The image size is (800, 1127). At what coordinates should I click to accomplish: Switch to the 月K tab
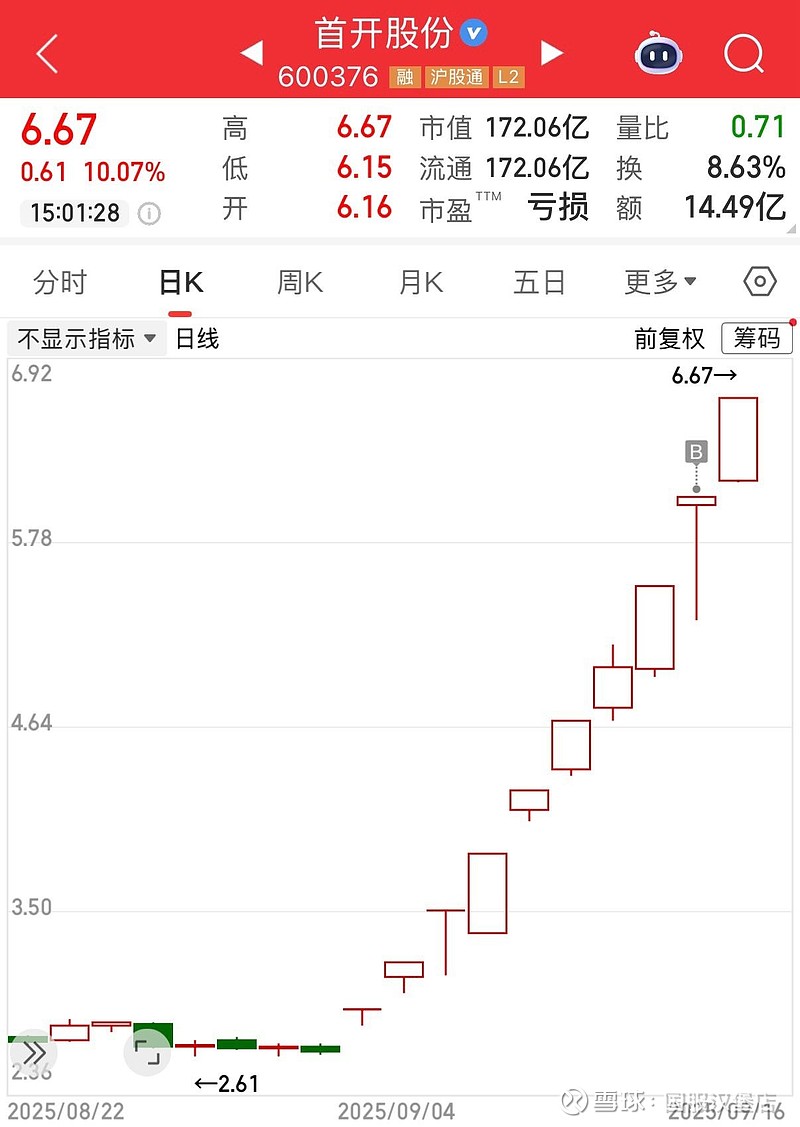click(421, 282)
